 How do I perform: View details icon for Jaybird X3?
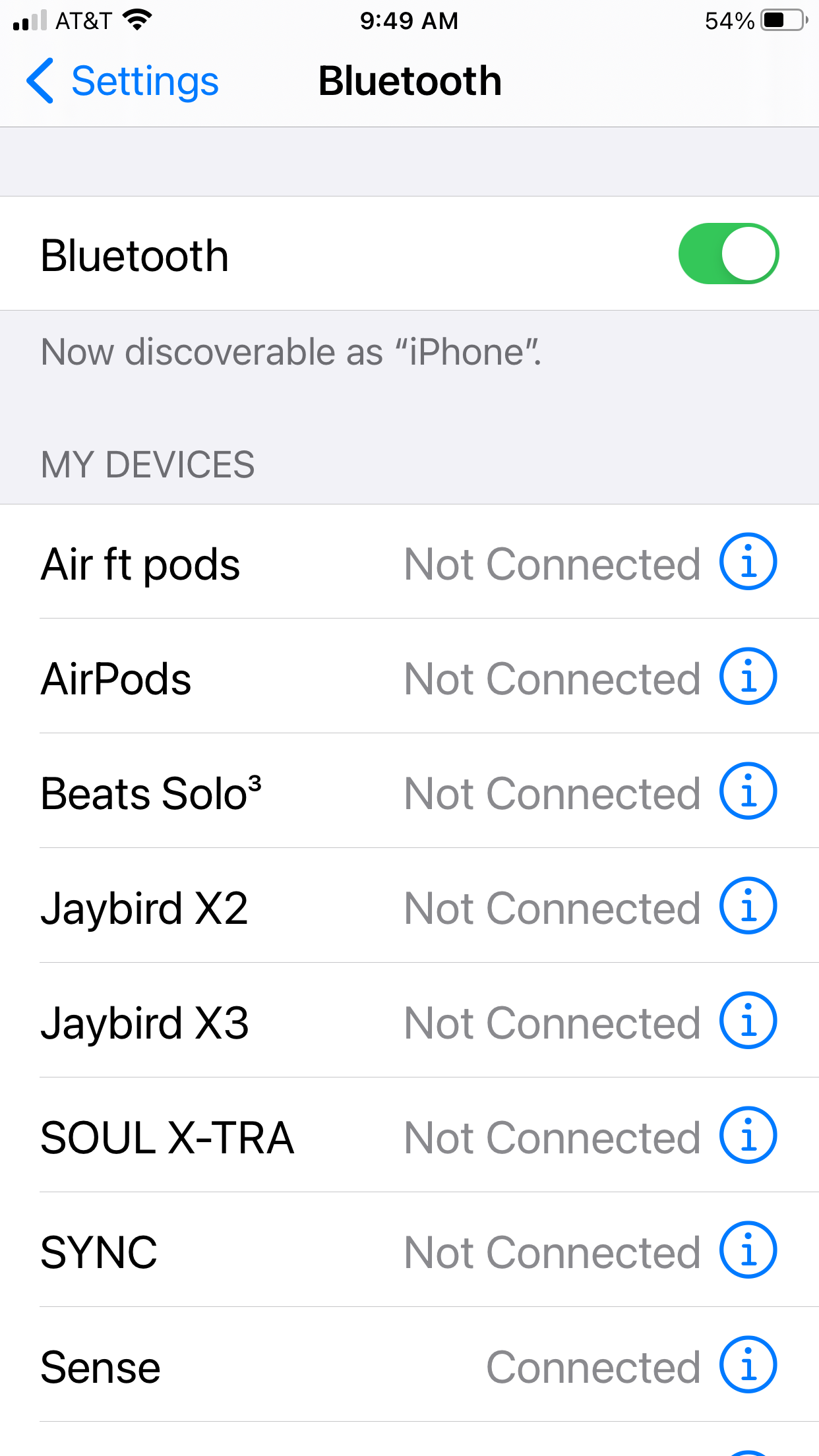point(748,1021)
